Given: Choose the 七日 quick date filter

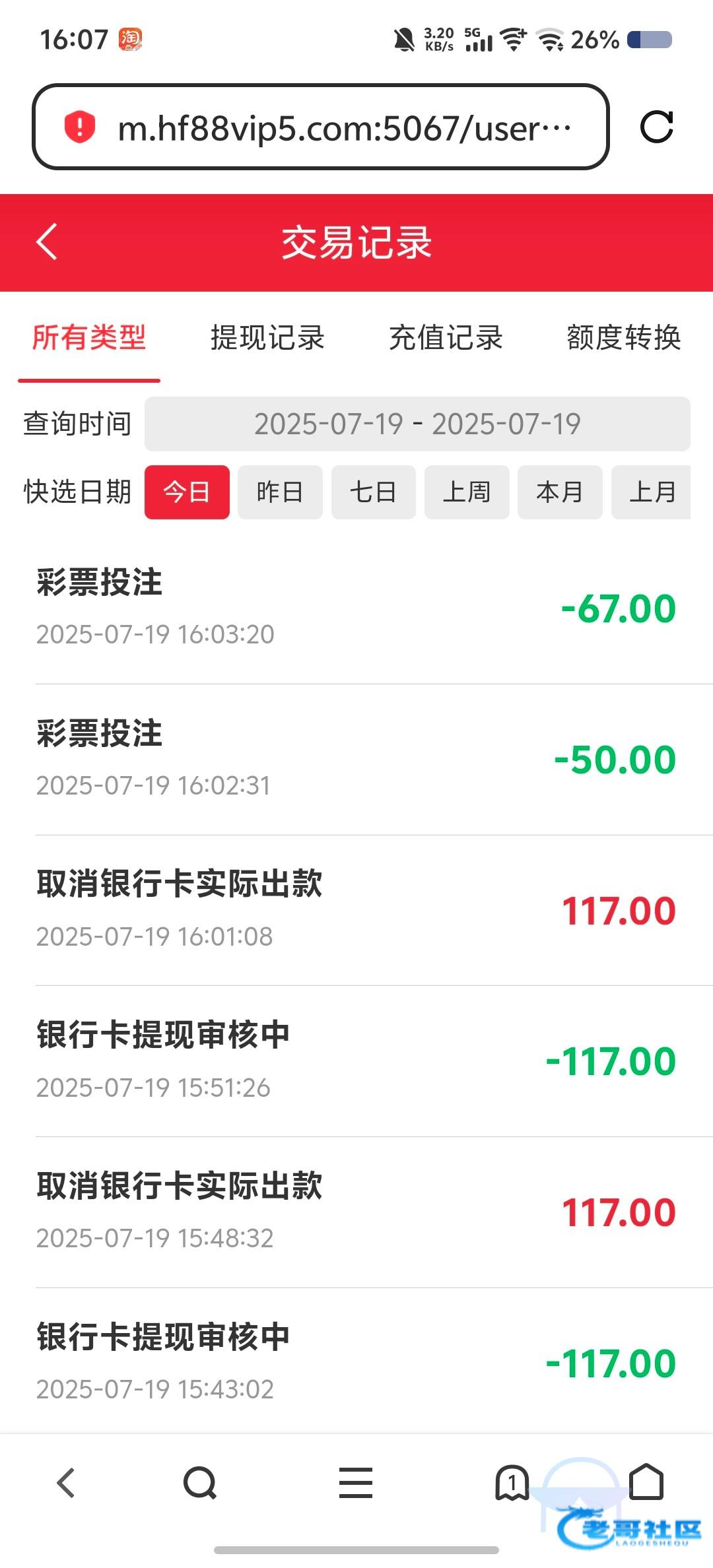Looking at the screenshot, I should pyautogui.click(x=373, y=492).
